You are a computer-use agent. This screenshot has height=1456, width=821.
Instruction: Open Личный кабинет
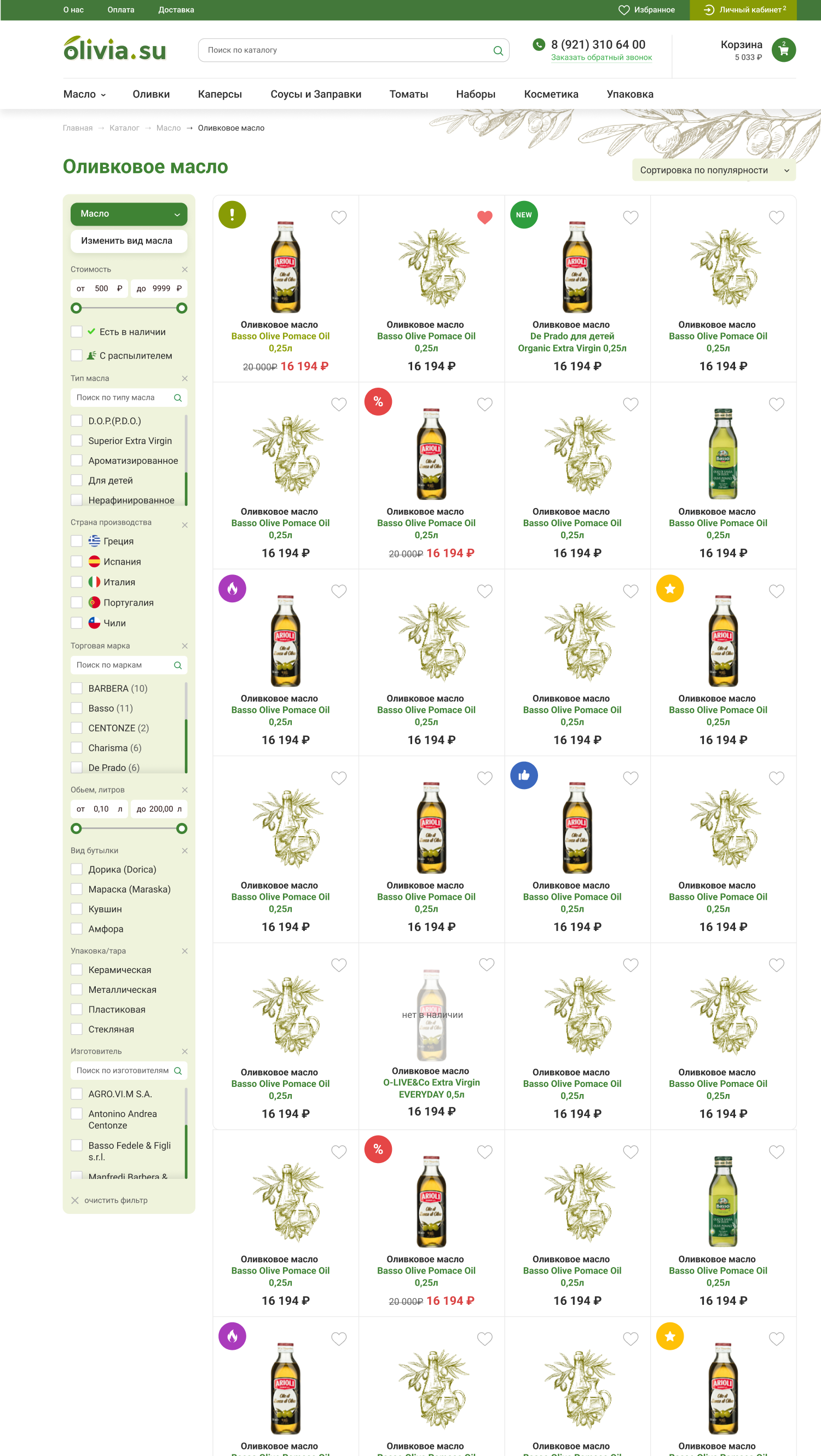pos(744,10)
